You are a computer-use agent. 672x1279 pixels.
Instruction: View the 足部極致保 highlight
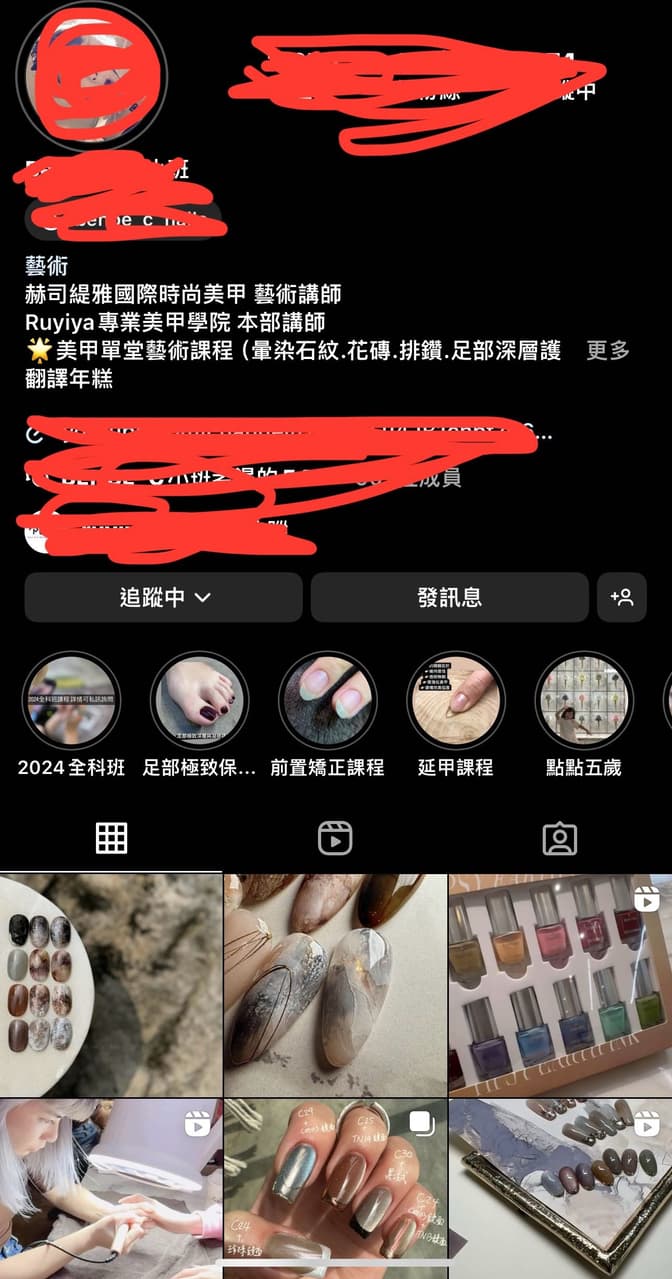pos(199,702)
